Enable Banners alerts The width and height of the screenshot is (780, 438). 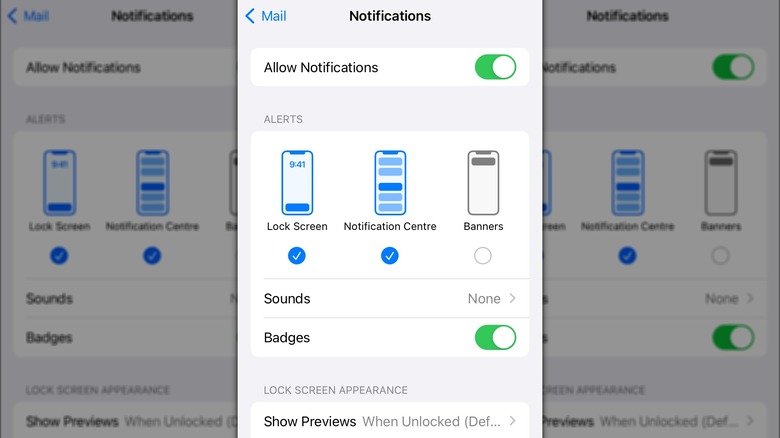(x=483, y=256)
